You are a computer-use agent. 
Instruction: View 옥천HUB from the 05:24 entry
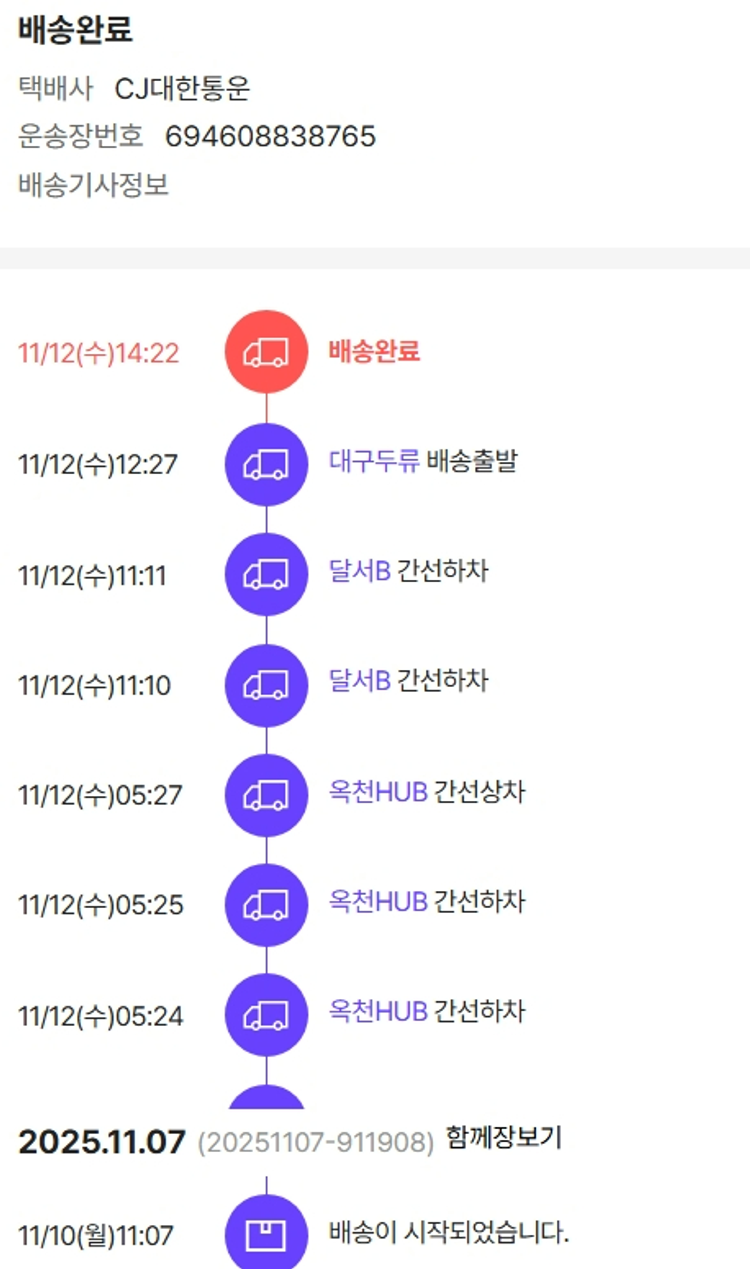[378, 1012]
